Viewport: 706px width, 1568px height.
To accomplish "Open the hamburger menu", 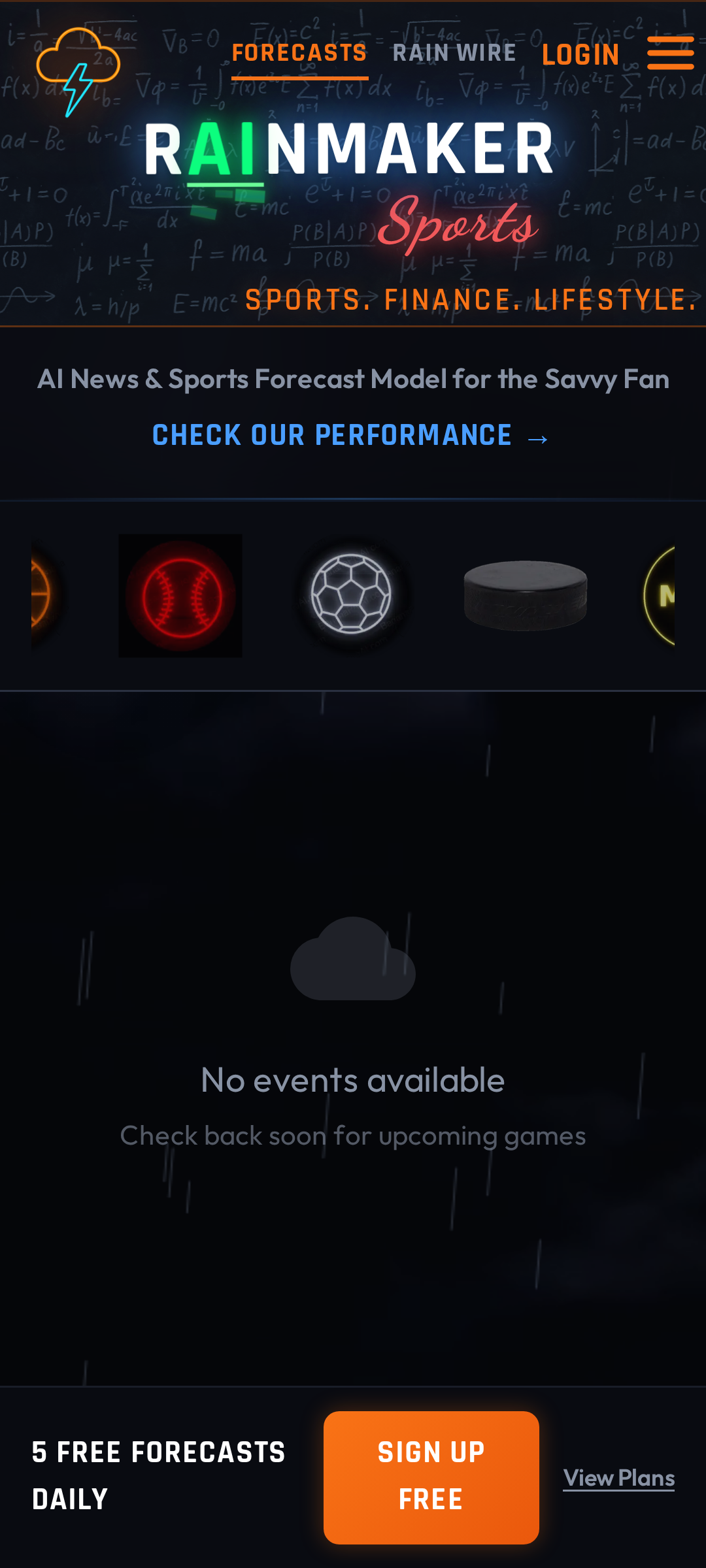I will tap(670, 53).
